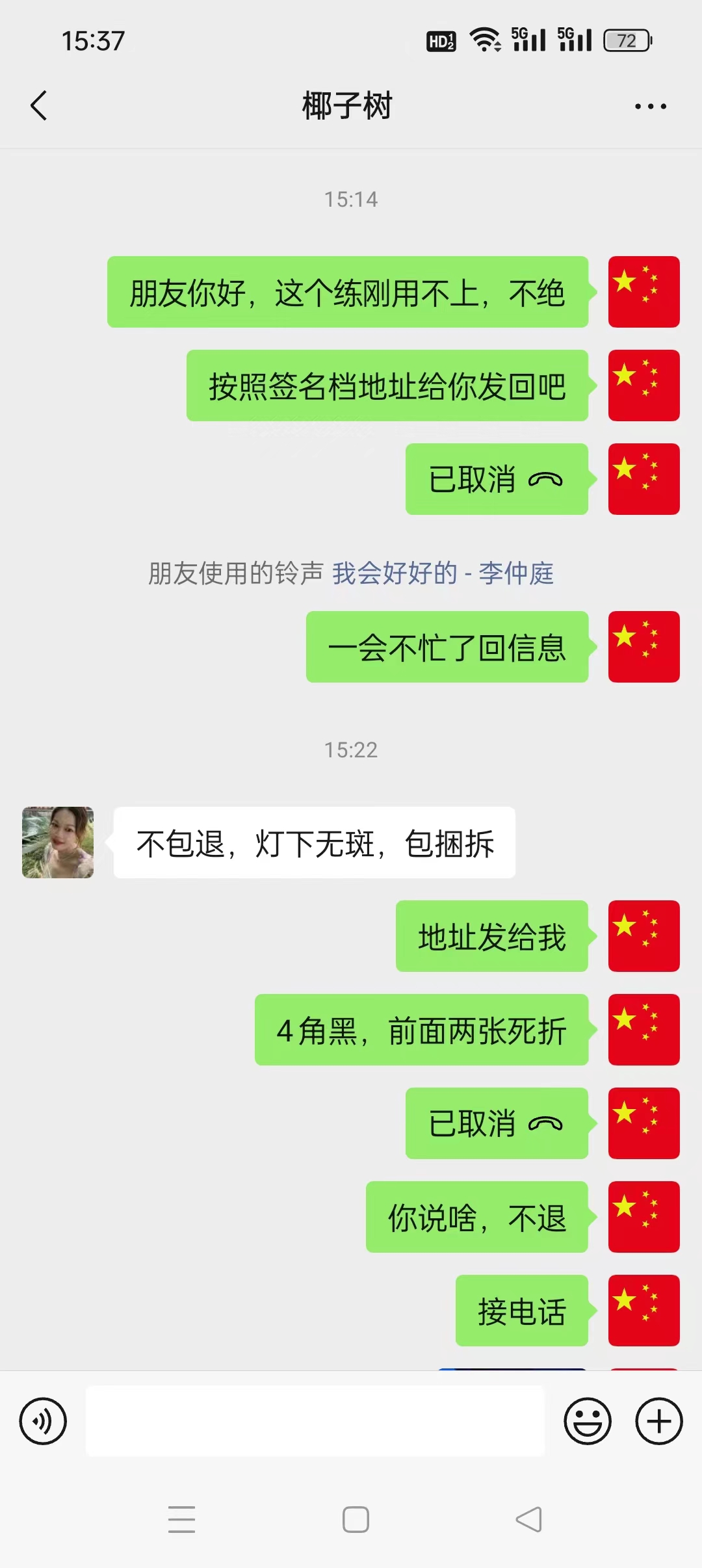Image resolution: width=702 pixels, height=1568 pixels.
Task: Tap my flag avatar beside 接电话
Action: click(644, 1311)
